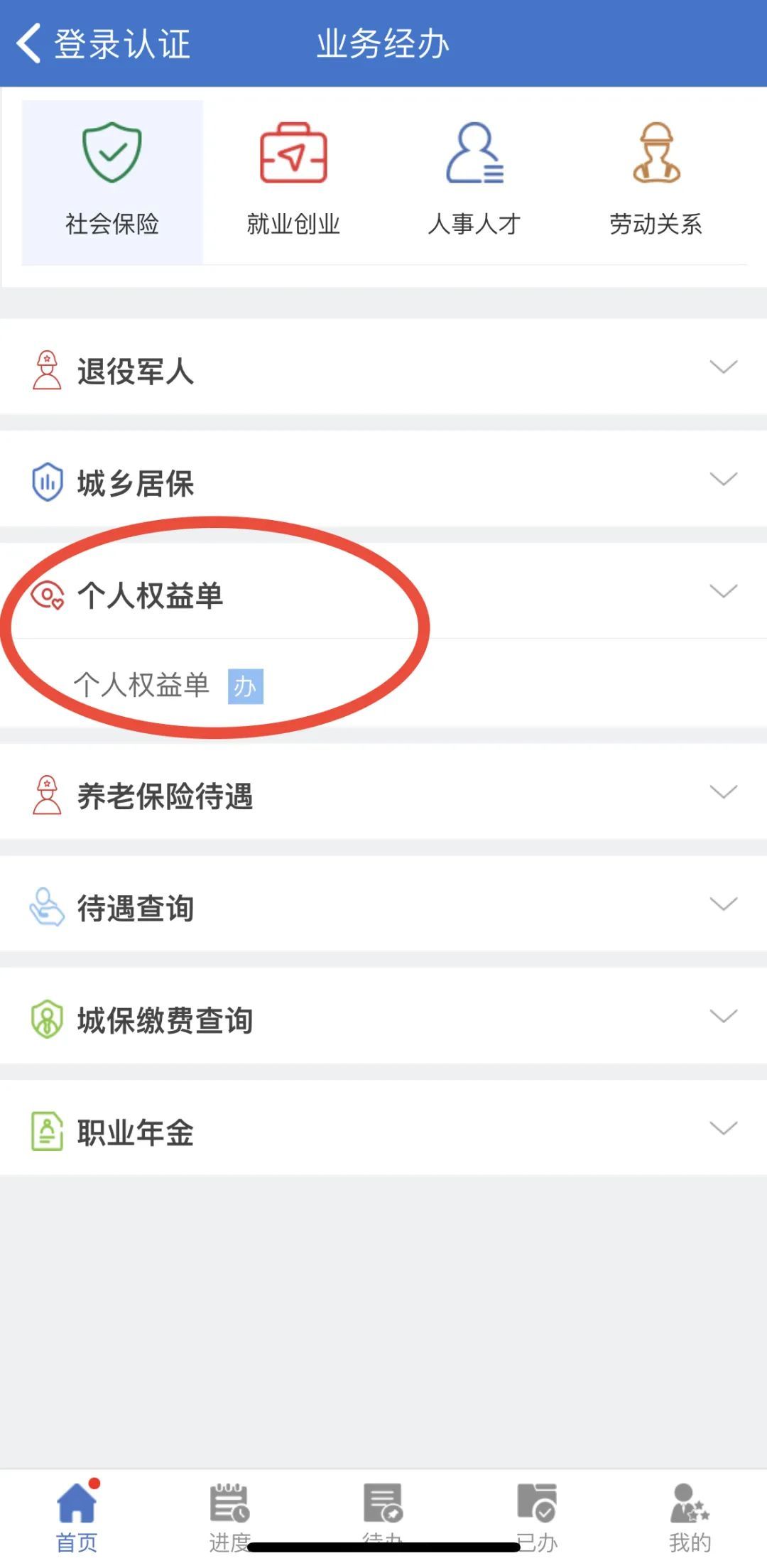Viewport: 767px width, 1568px height.
Task: Switch to the 首页 tab
Action: pos(77,1518)
